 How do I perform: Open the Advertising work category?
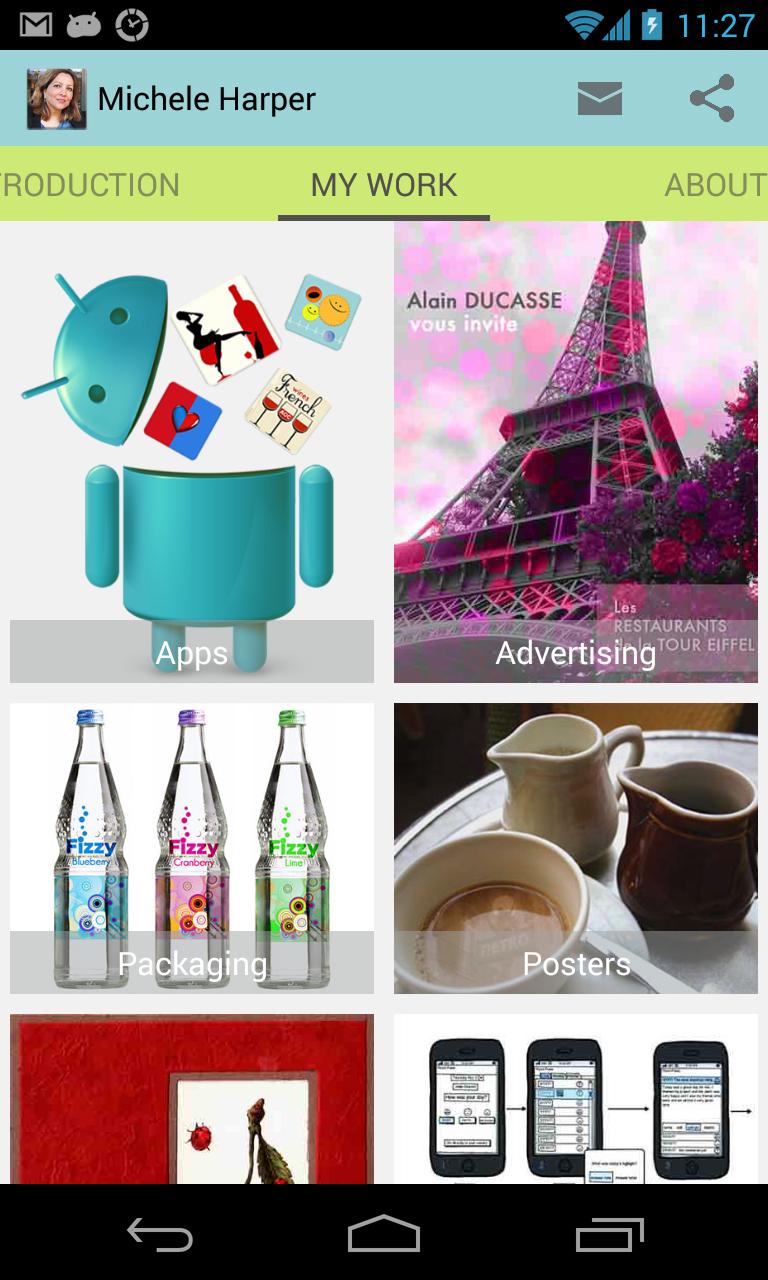coord(576,452)
